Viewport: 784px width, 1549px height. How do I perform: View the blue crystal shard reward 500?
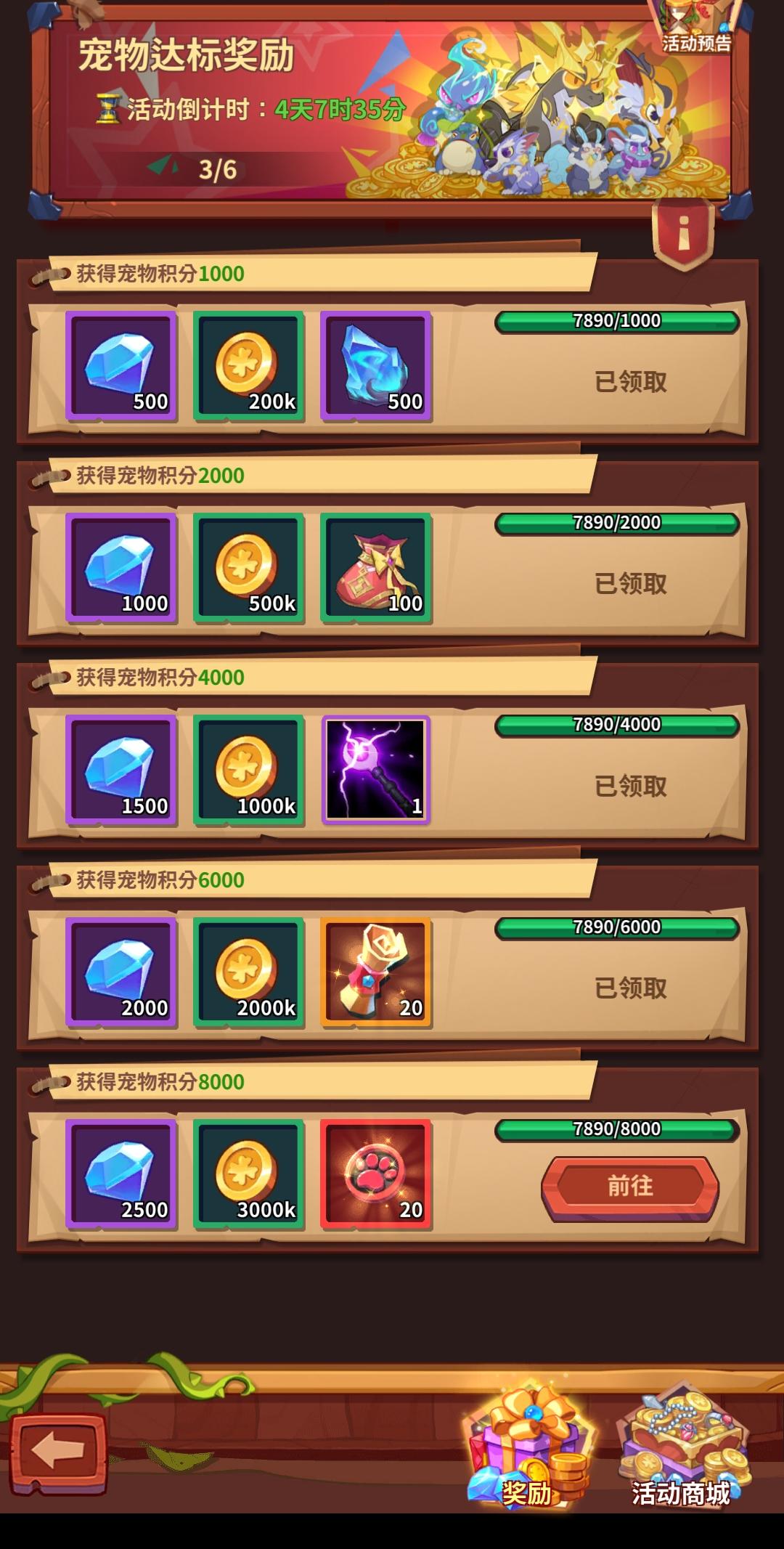point(376,366)
